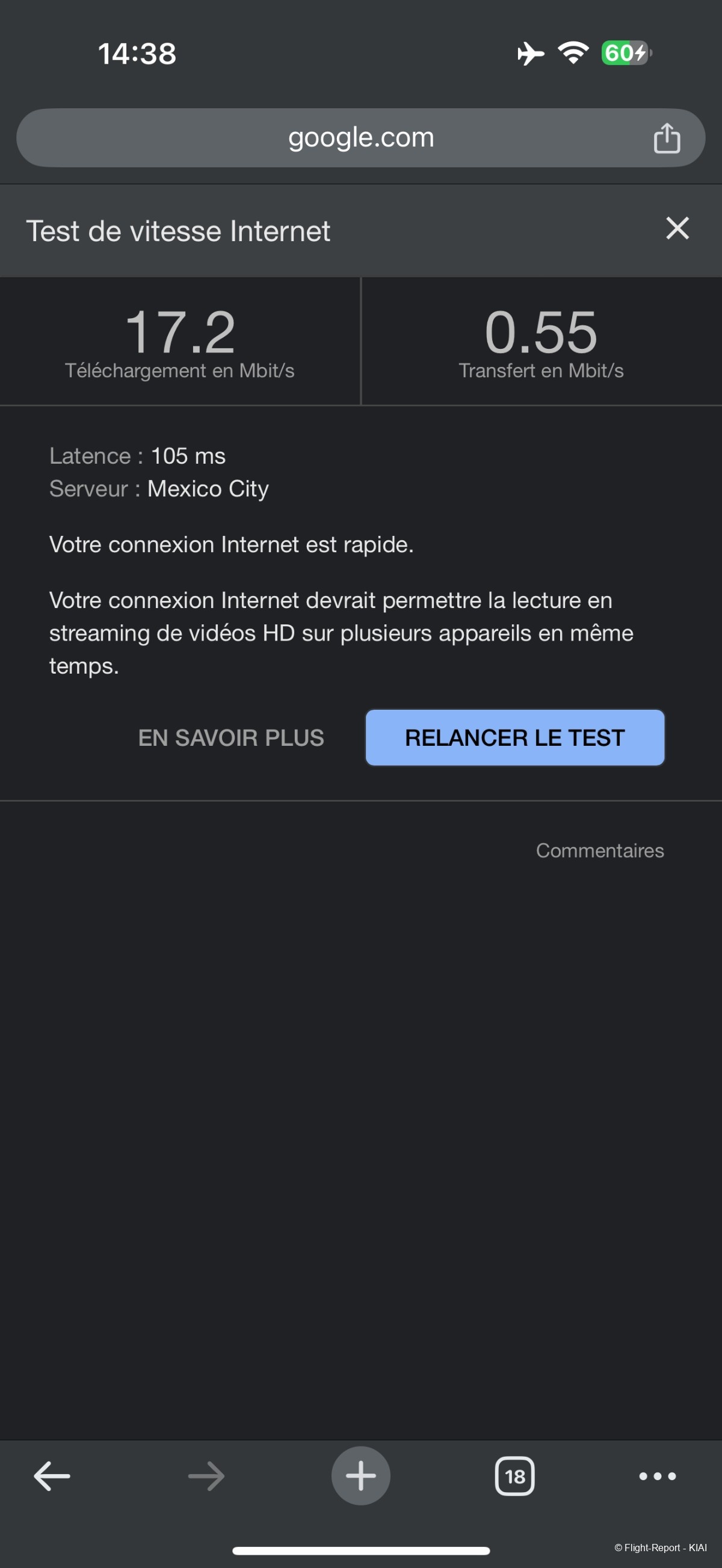This screenshot has width=722, height=1568.
Task: Go back to the previous page
Action: tap(52, 1476)
